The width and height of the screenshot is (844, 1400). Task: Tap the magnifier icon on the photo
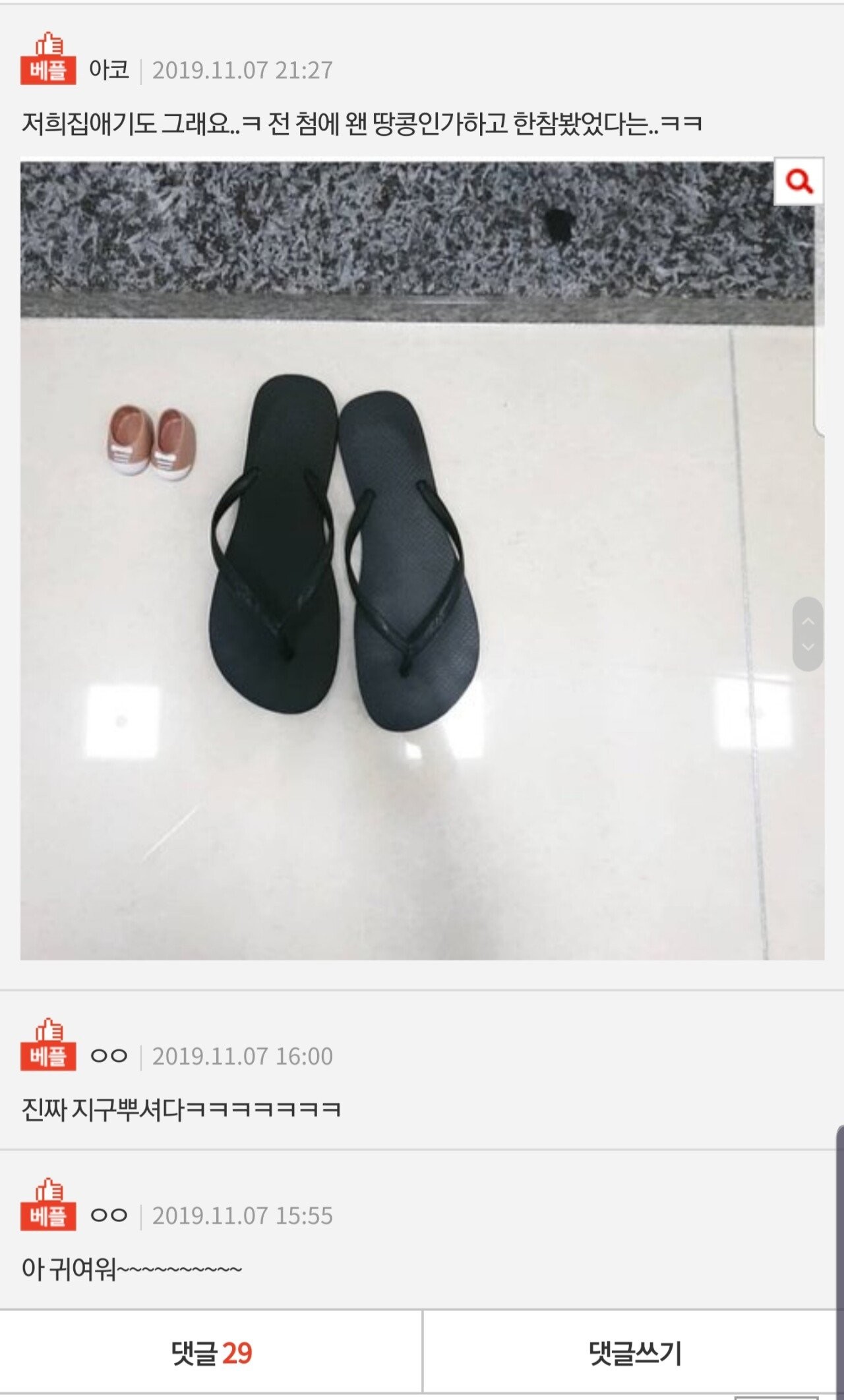pyautogui.click(x=799, y=181)
